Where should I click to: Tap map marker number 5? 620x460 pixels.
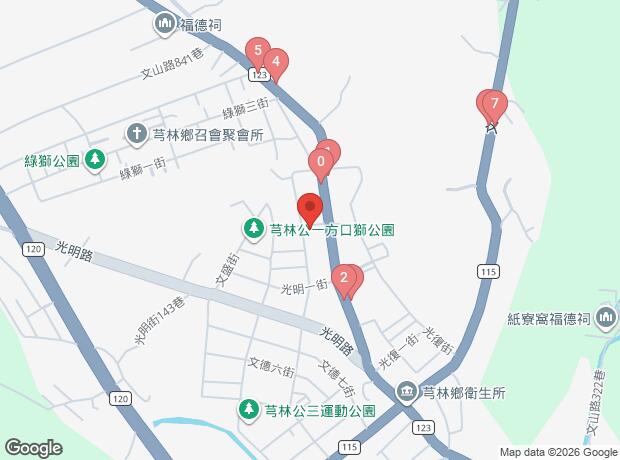[258, 51]
